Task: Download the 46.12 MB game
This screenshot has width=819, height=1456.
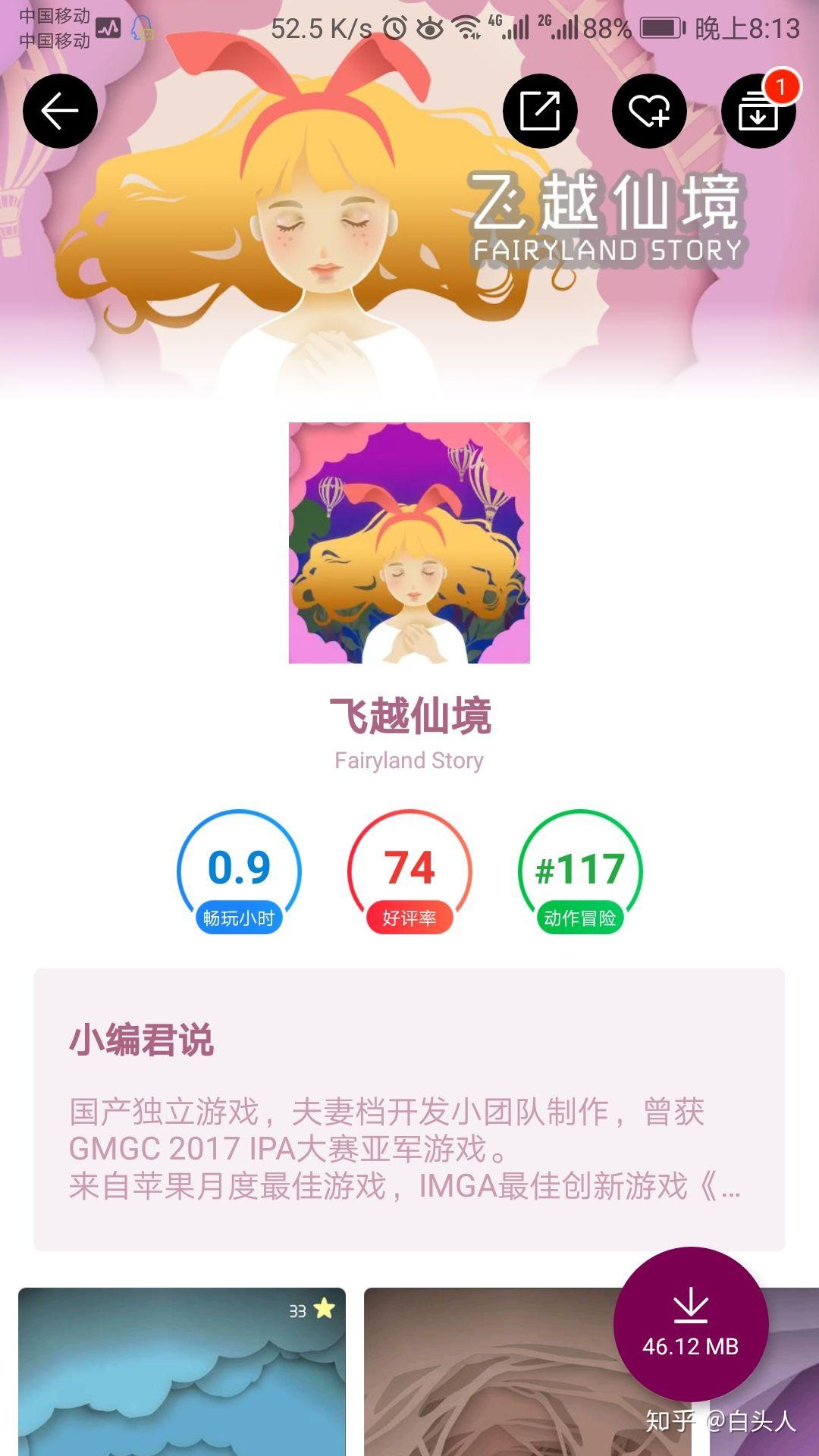Action: (x=690, y=1324)
